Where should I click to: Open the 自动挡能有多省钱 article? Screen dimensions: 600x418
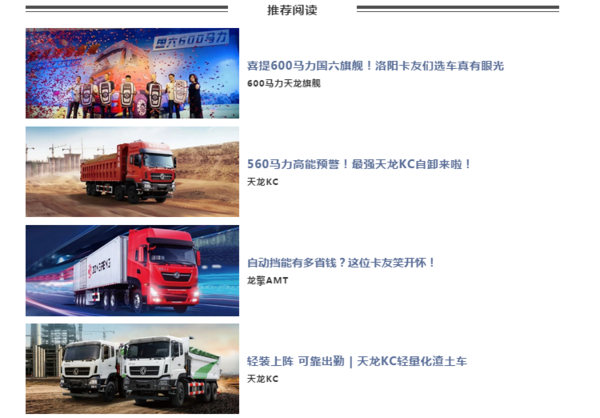(x=341, y=263)
